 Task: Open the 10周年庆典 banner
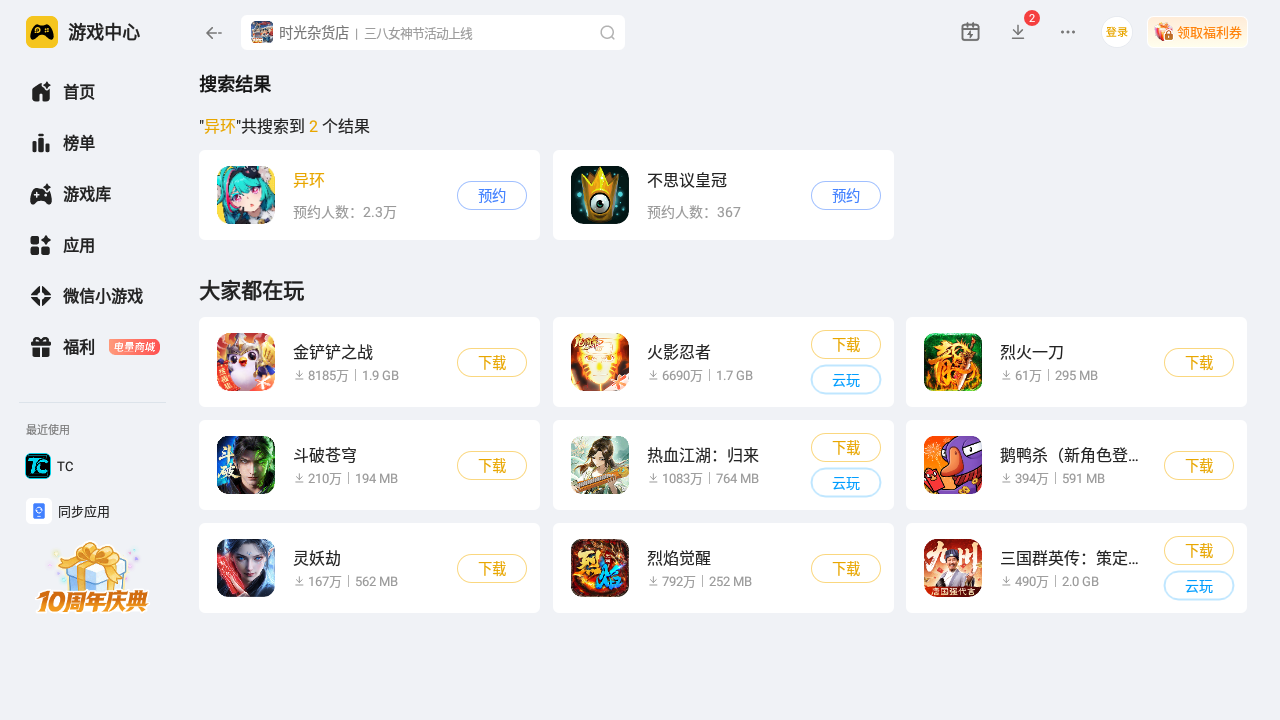(x=92, y=578)
